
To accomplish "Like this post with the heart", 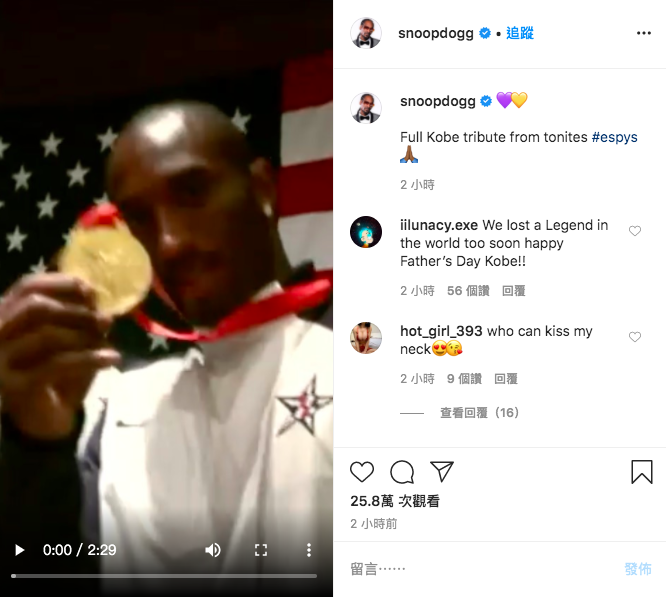I will click(362, 472).
